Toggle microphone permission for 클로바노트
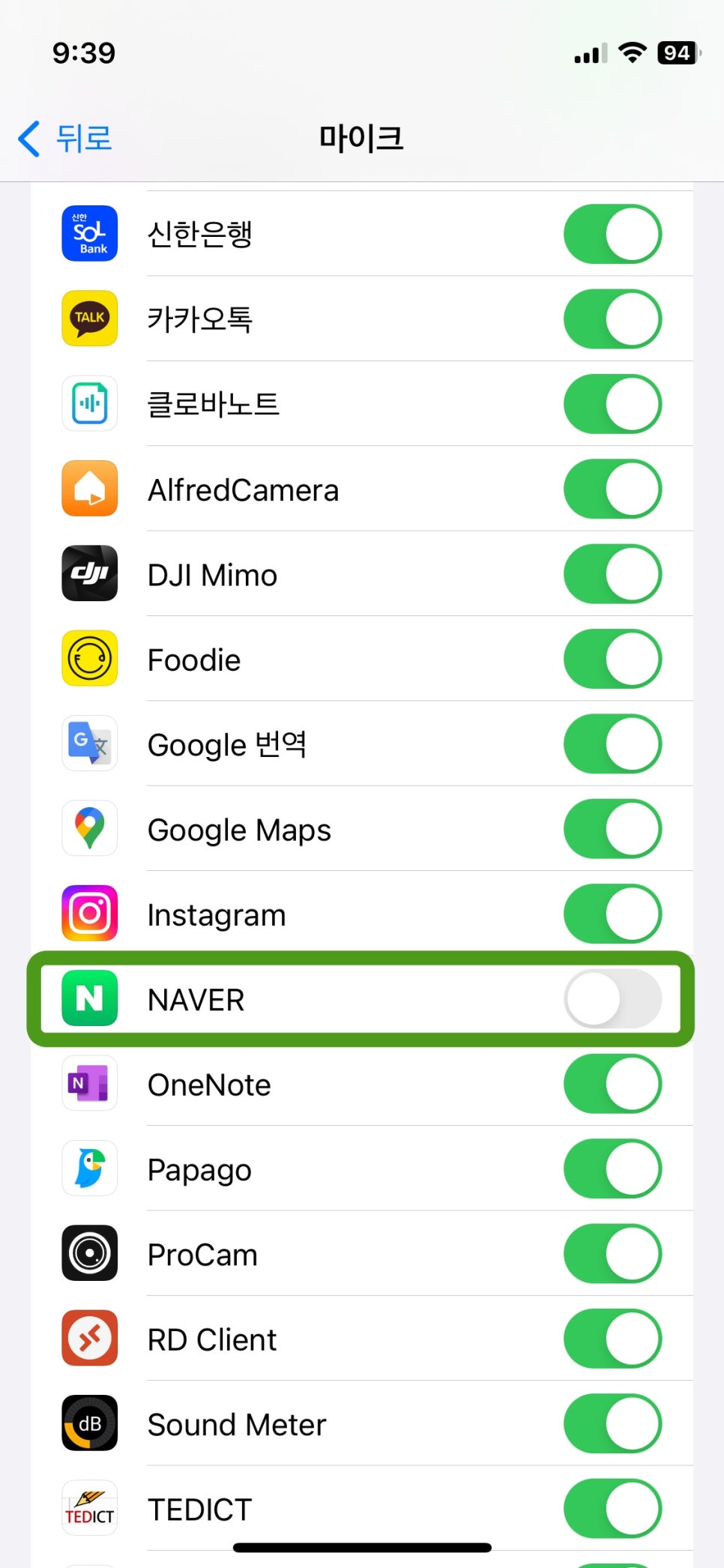Image resolution: width=724 pixels, height=1568 pixels. click(x=612, y=404)
